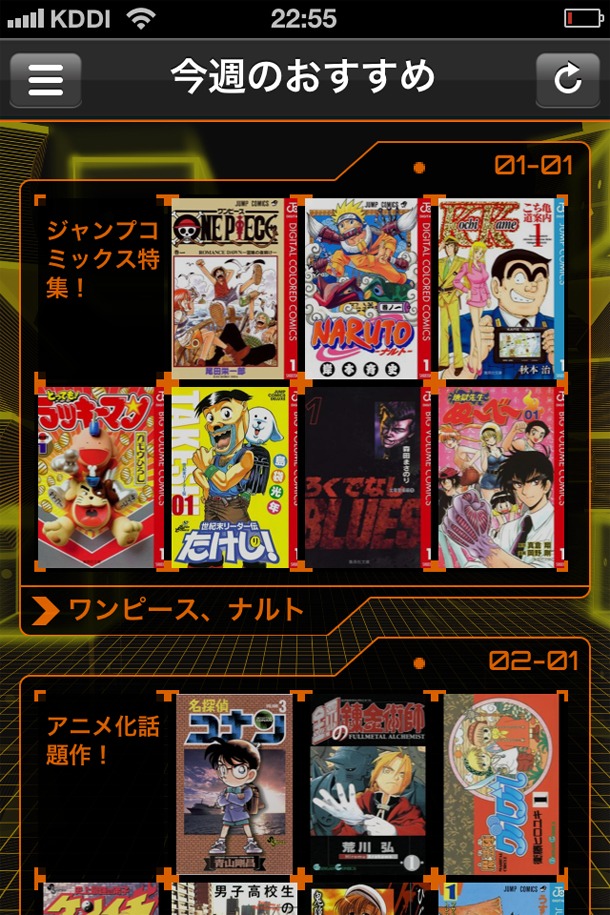Open the hamburger menu

tap(46, 79)
